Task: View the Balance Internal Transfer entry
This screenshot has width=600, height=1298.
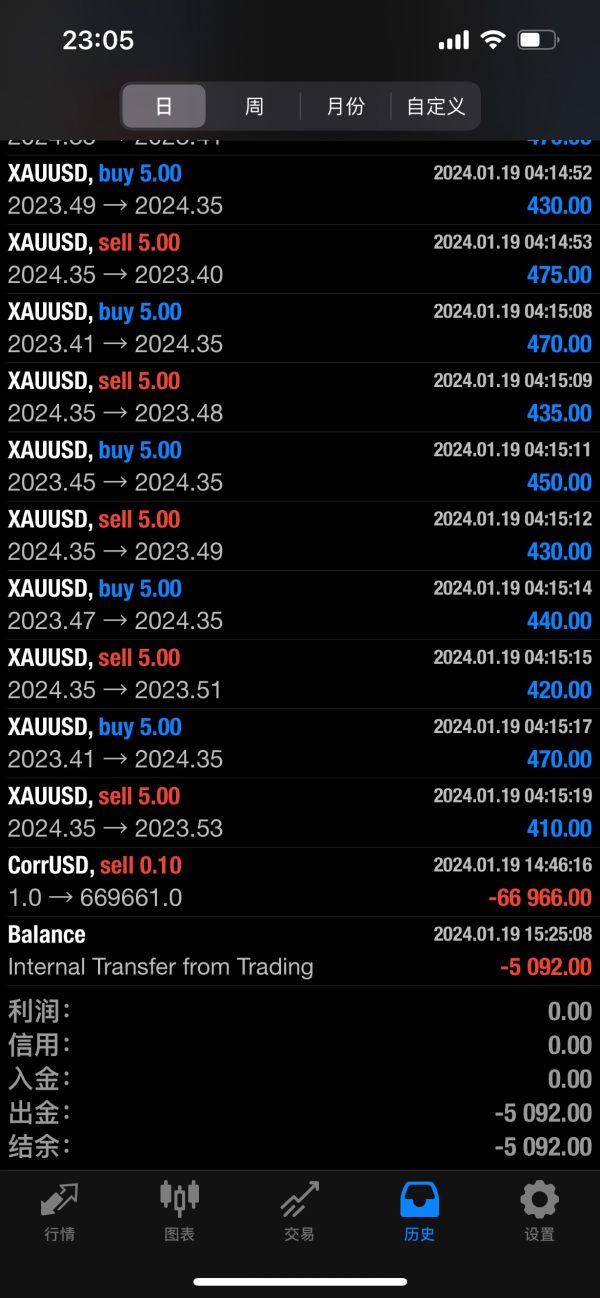Action: coord(300,951)
